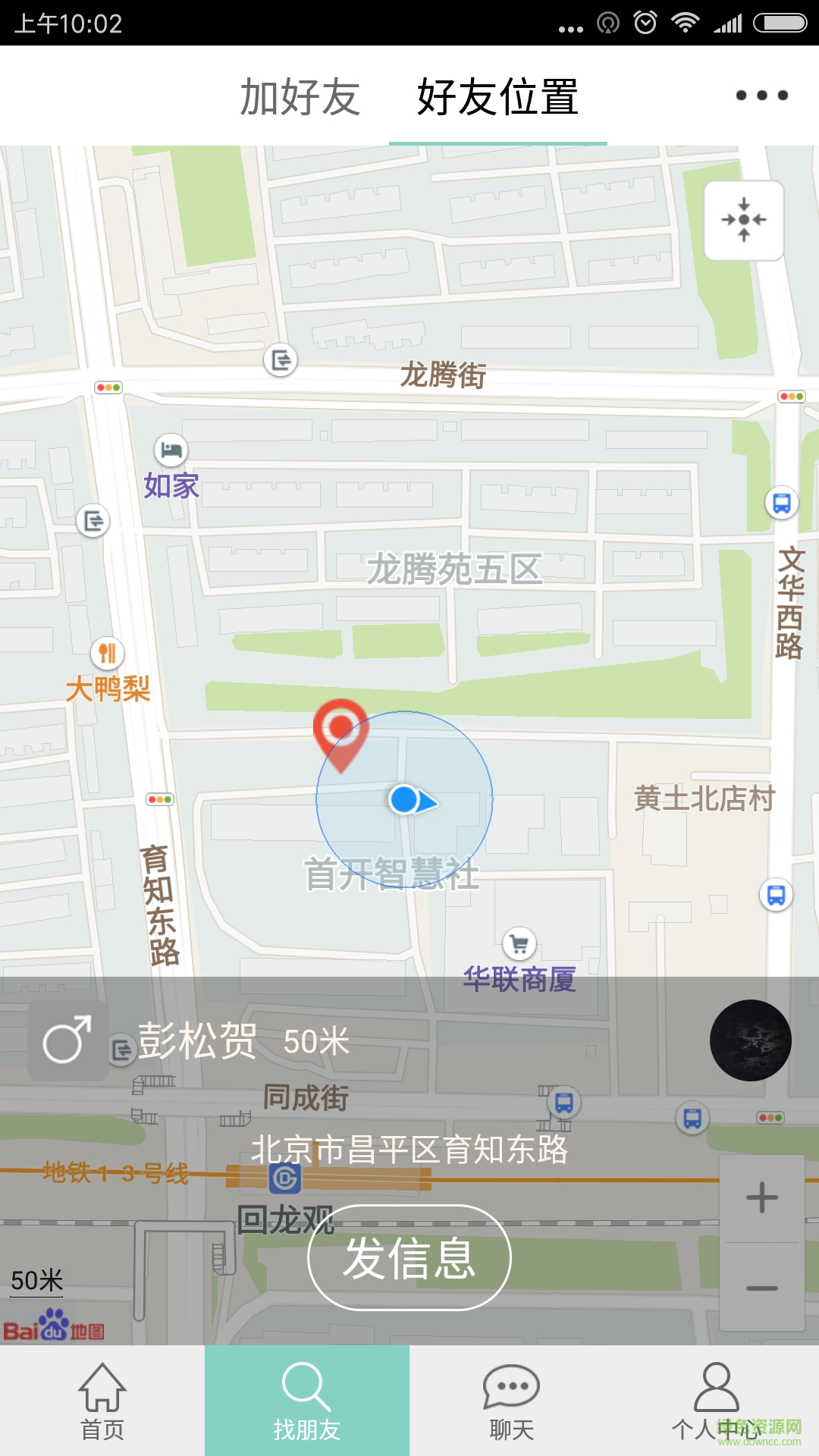Tap the red location pin on the map
Screen dimensions: 819x1456
[341, 731]
